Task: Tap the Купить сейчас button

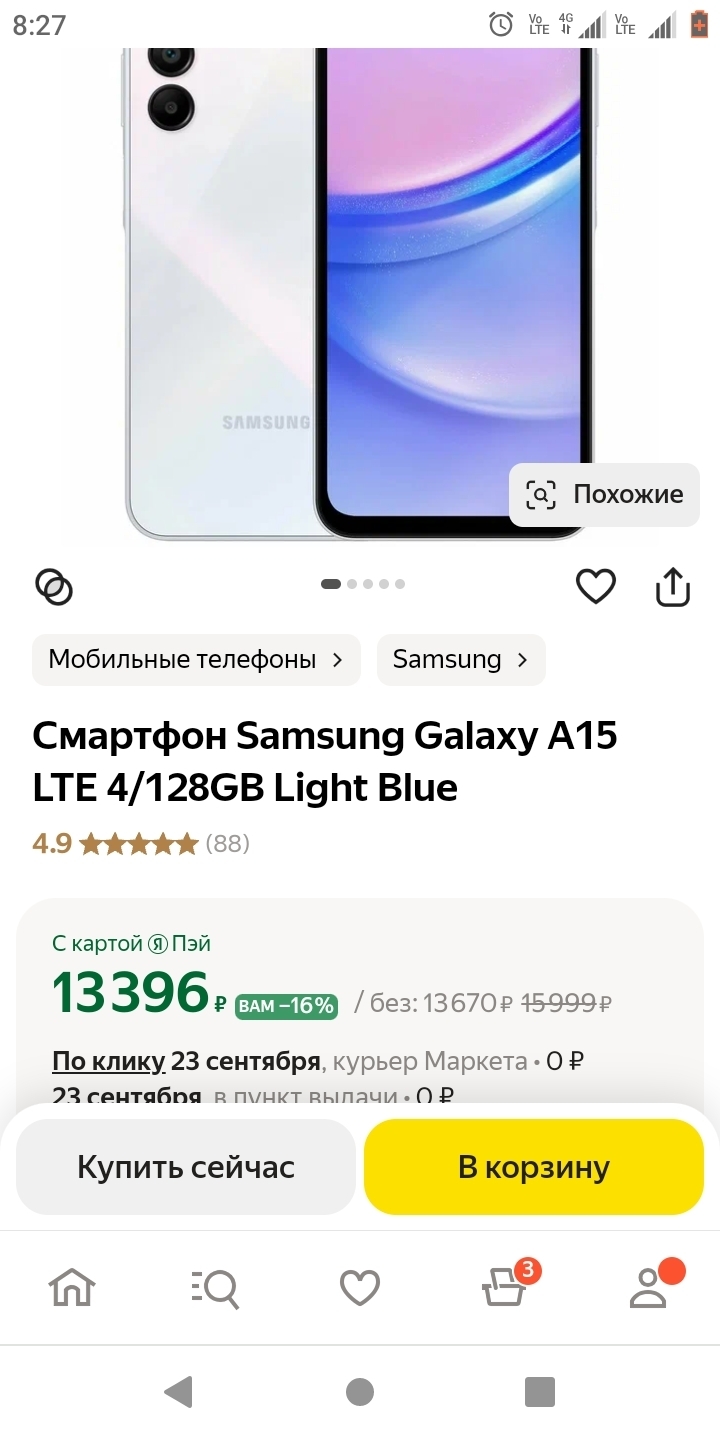Action: pyautogui.click(x=186, y=1167)
